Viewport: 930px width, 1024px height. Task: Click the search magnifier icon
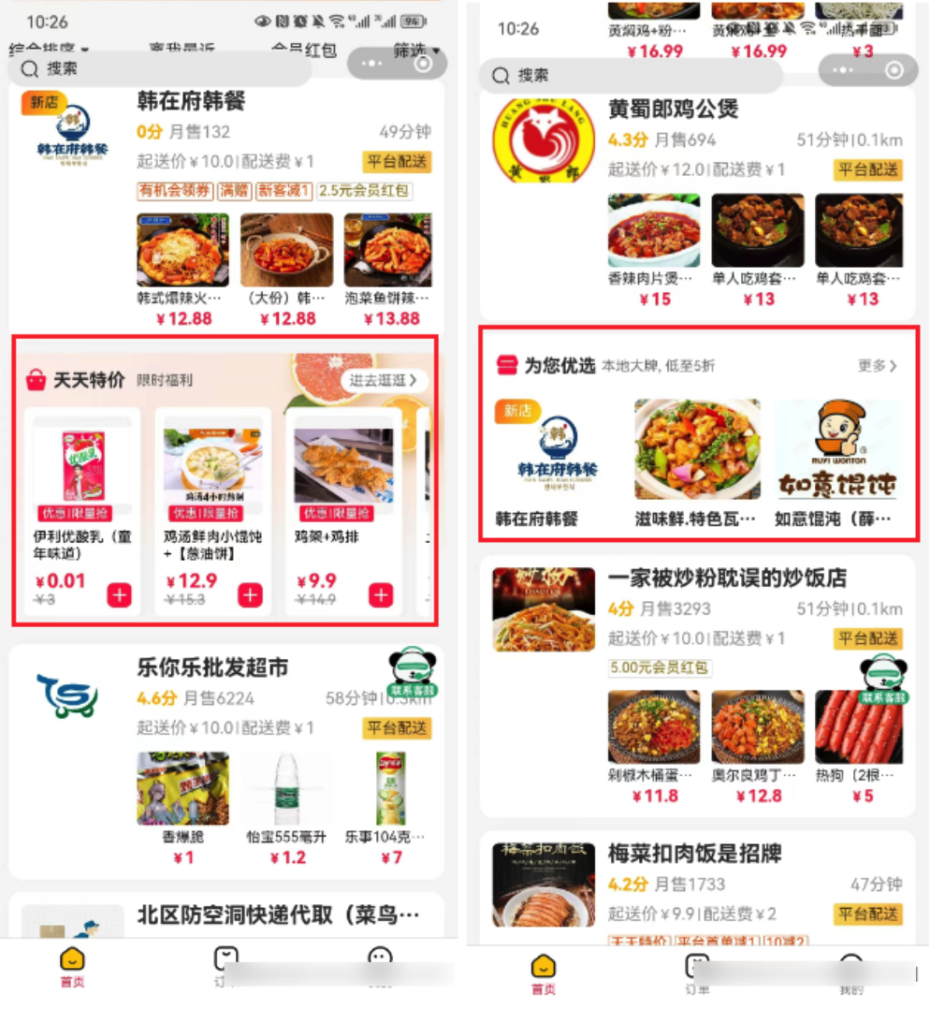[x=29, y=69]
